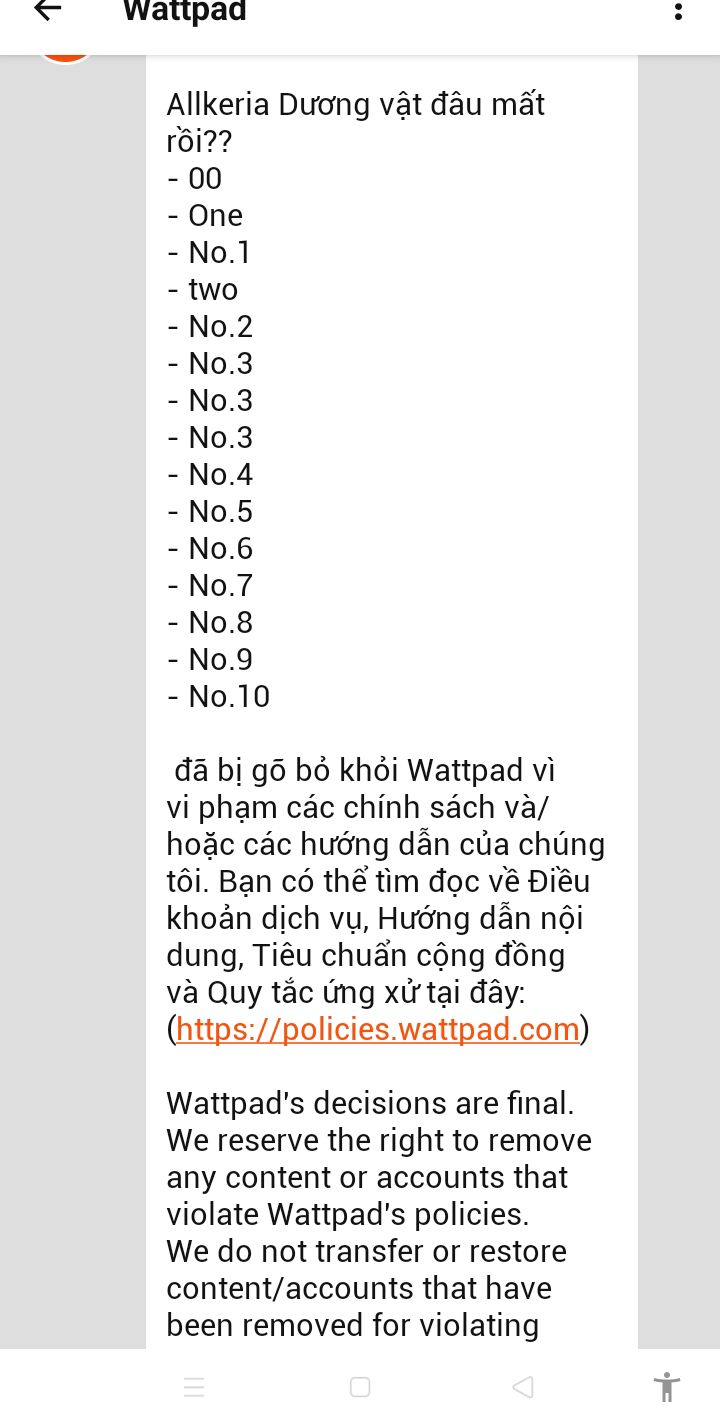Tap the system home button
This screenshot has width=720, height=1424.
360,1387
